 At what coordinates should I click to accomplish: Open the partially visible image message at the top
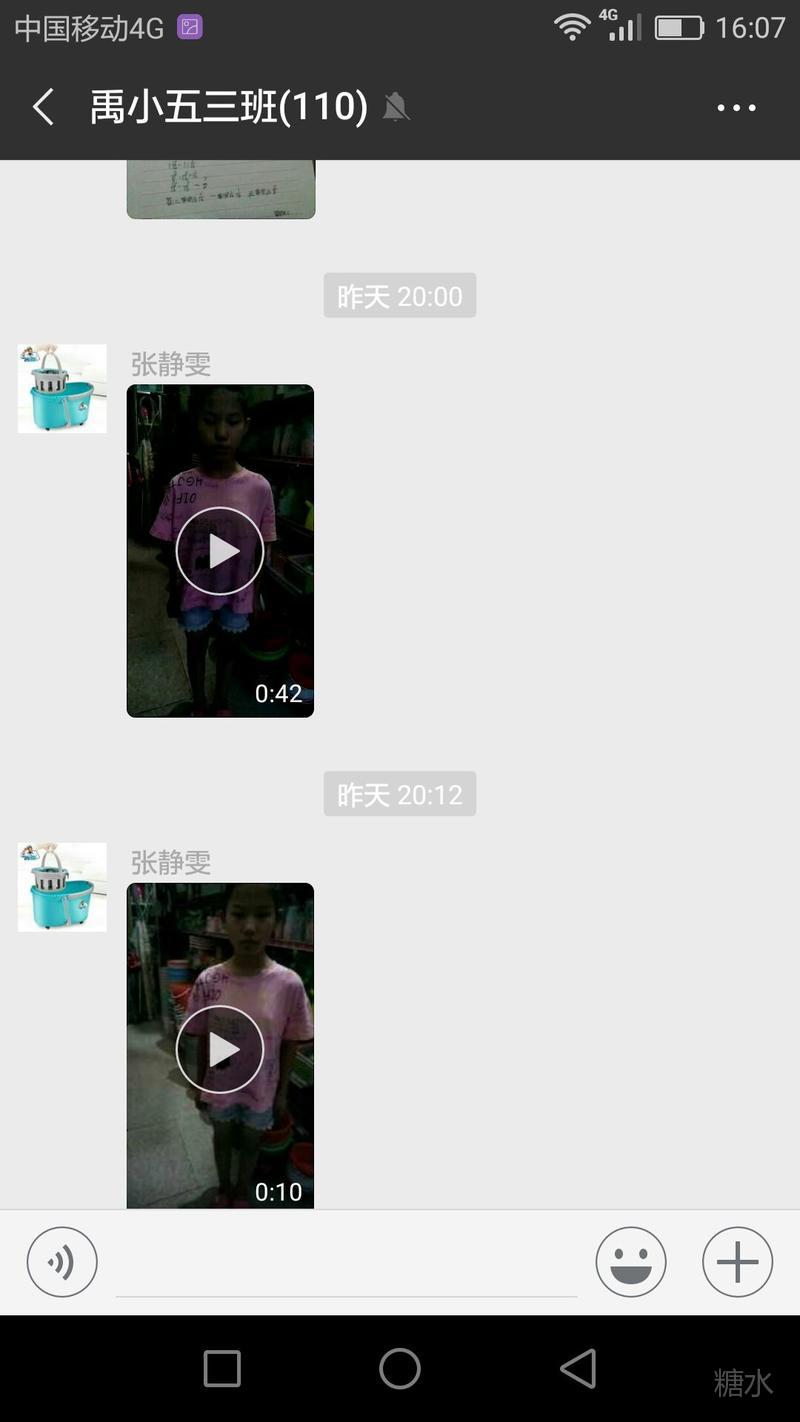[x=221, y=188]
